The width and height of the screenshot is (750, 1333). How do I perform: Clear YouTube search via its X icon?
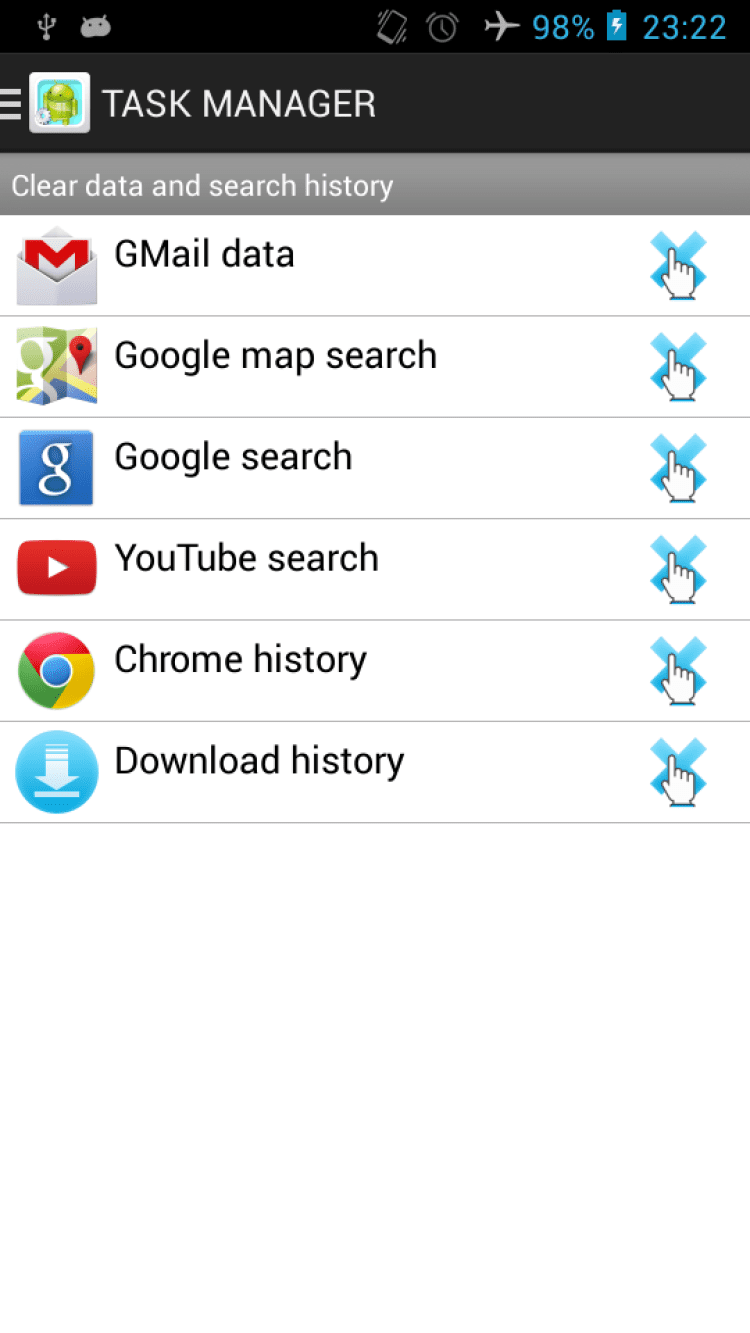pyautogui.click(x=679, y=569)
